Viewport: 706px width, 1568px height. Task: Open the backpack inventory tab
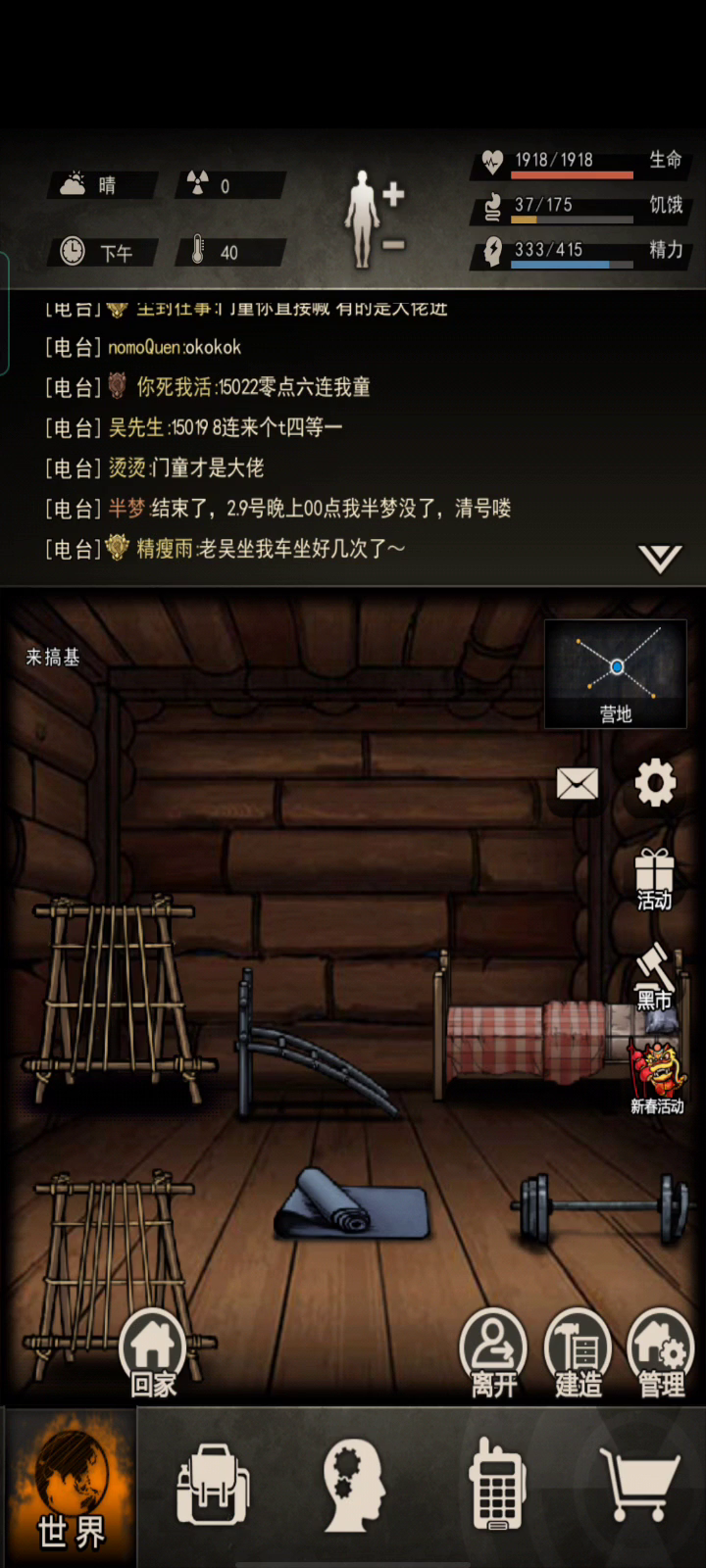[212, 1487]
